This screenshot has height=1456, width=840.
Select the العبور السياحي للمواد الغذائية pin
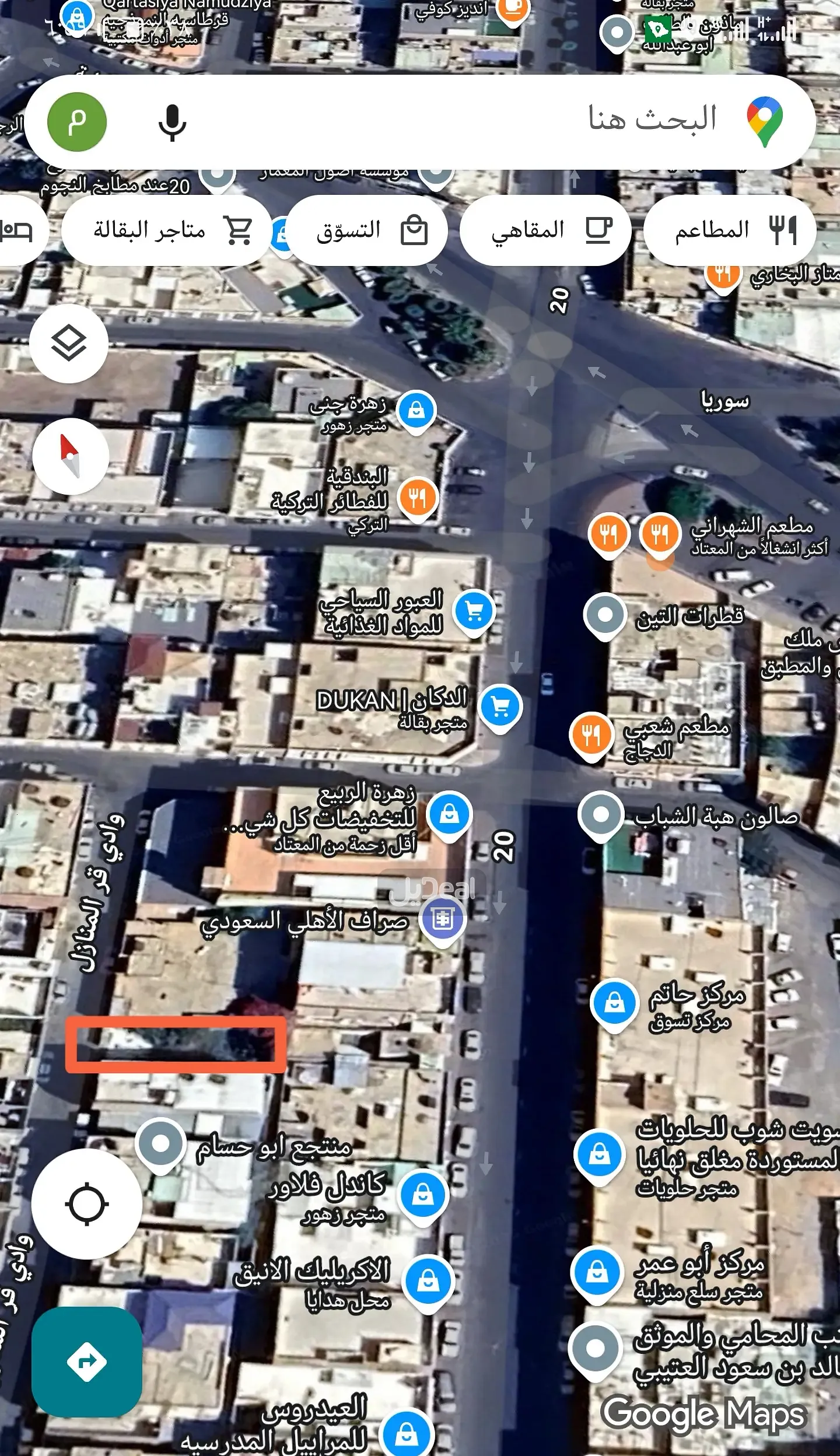point(474,611)
